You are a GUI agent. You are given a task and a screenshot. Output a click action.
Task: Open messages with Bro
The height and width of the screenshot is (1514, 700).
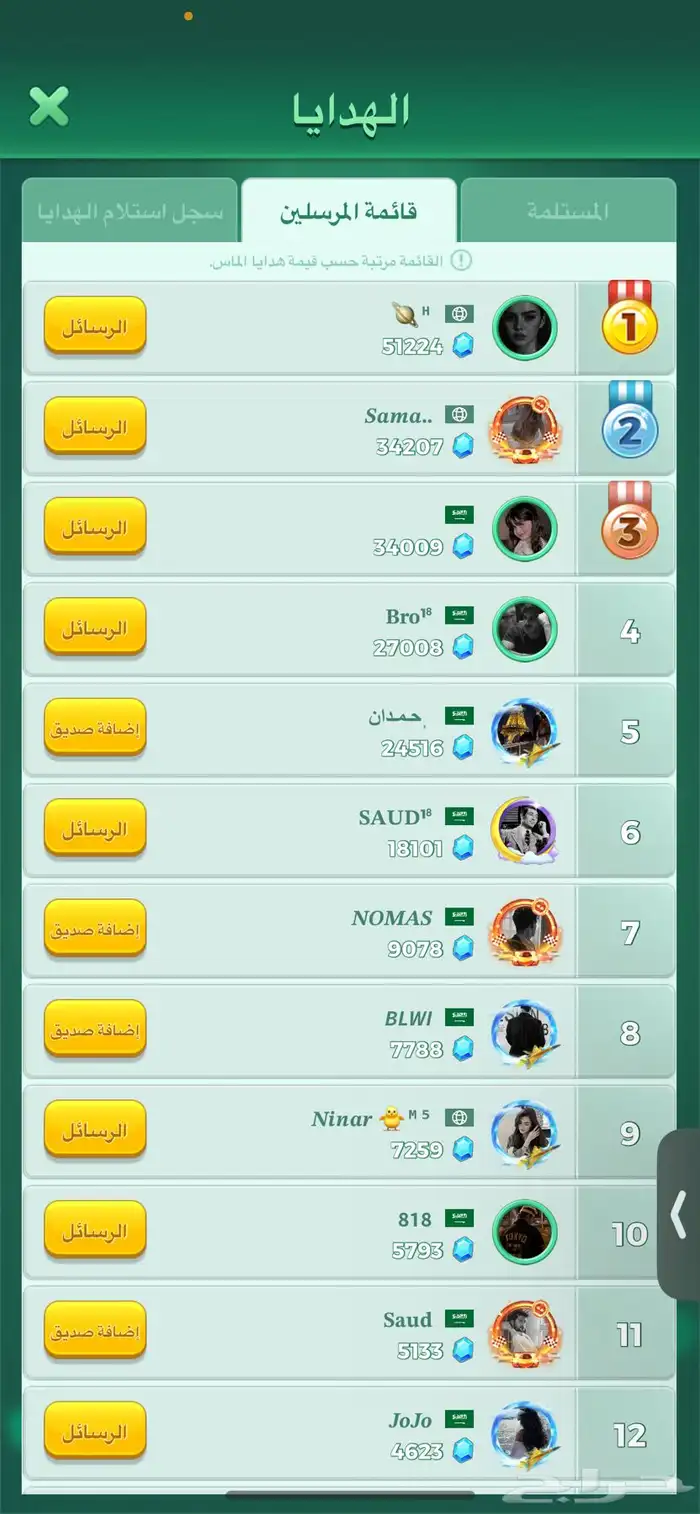coord(95,628)
